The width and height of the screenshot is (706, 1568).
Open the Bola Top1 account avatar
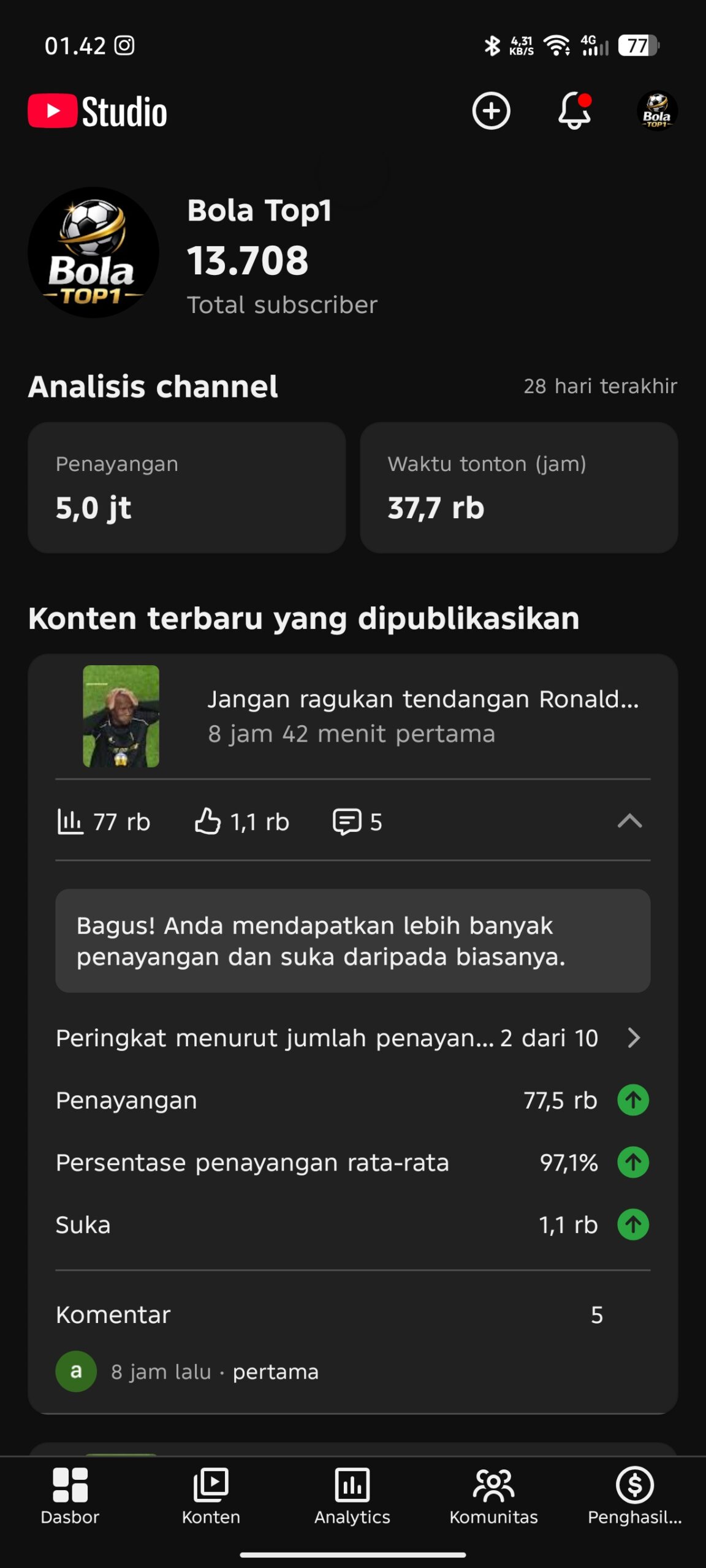pyautogui.click(x=656, y=111)
